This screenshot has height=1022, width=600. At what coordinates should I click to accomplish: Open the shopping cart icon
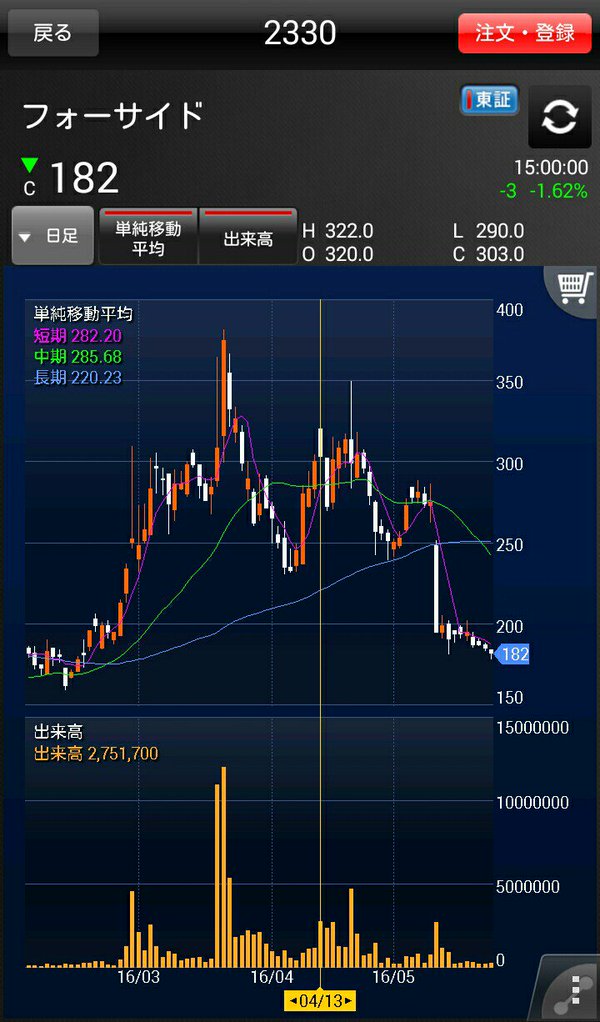click(573, 288)
